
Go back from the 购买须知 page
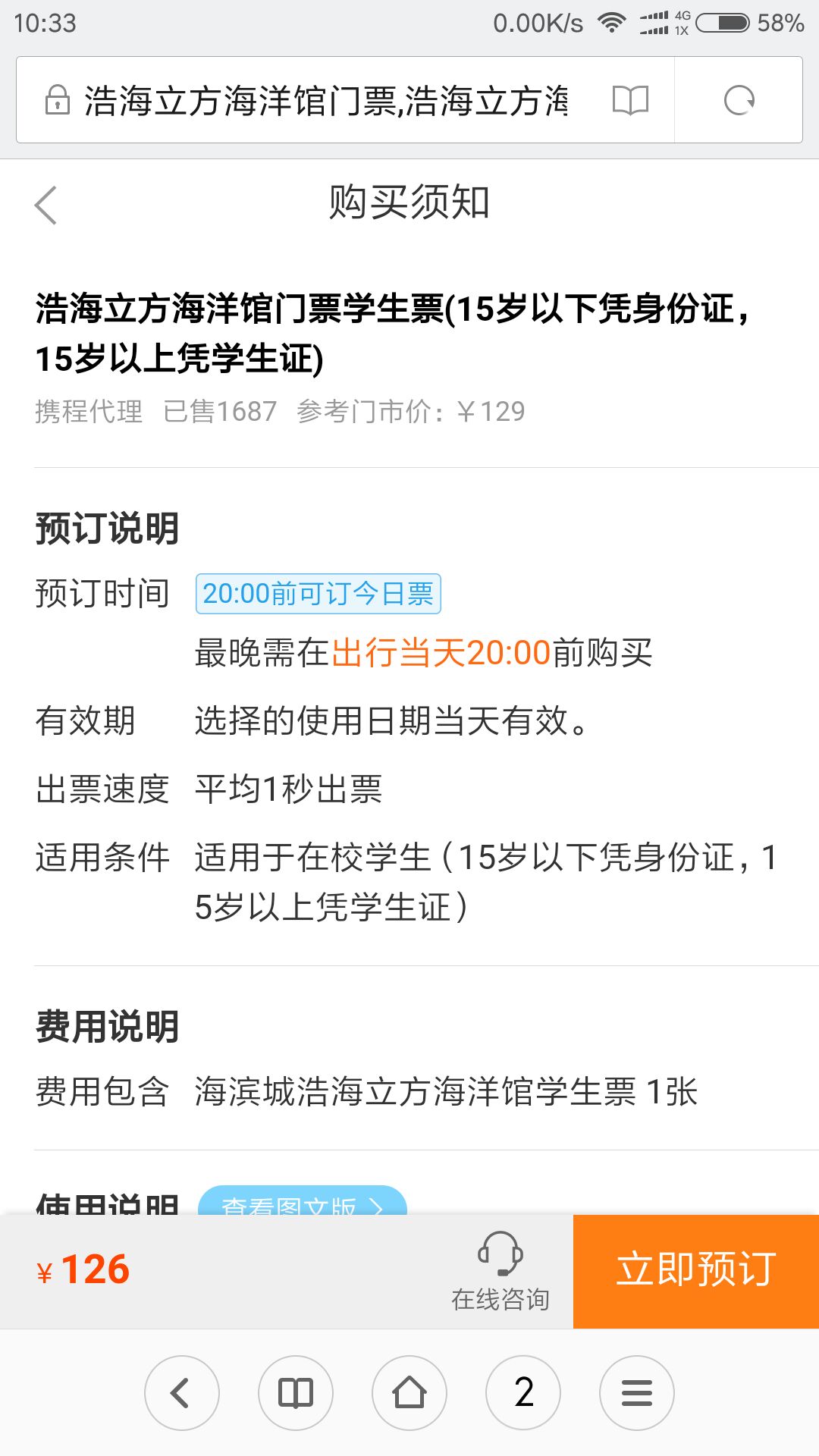click(46, 205)
